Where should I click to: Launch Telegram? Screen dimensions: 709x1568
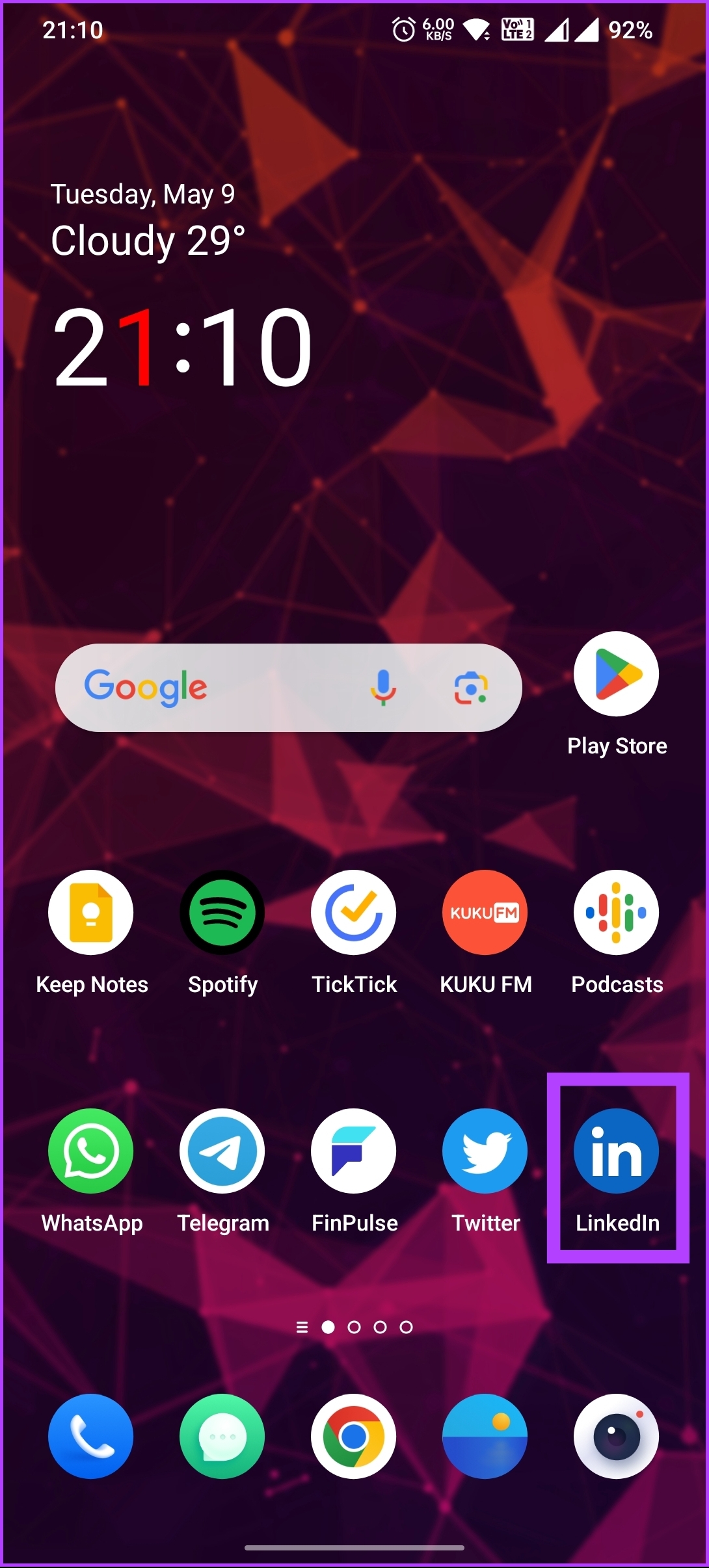[x=222, y=1151]
